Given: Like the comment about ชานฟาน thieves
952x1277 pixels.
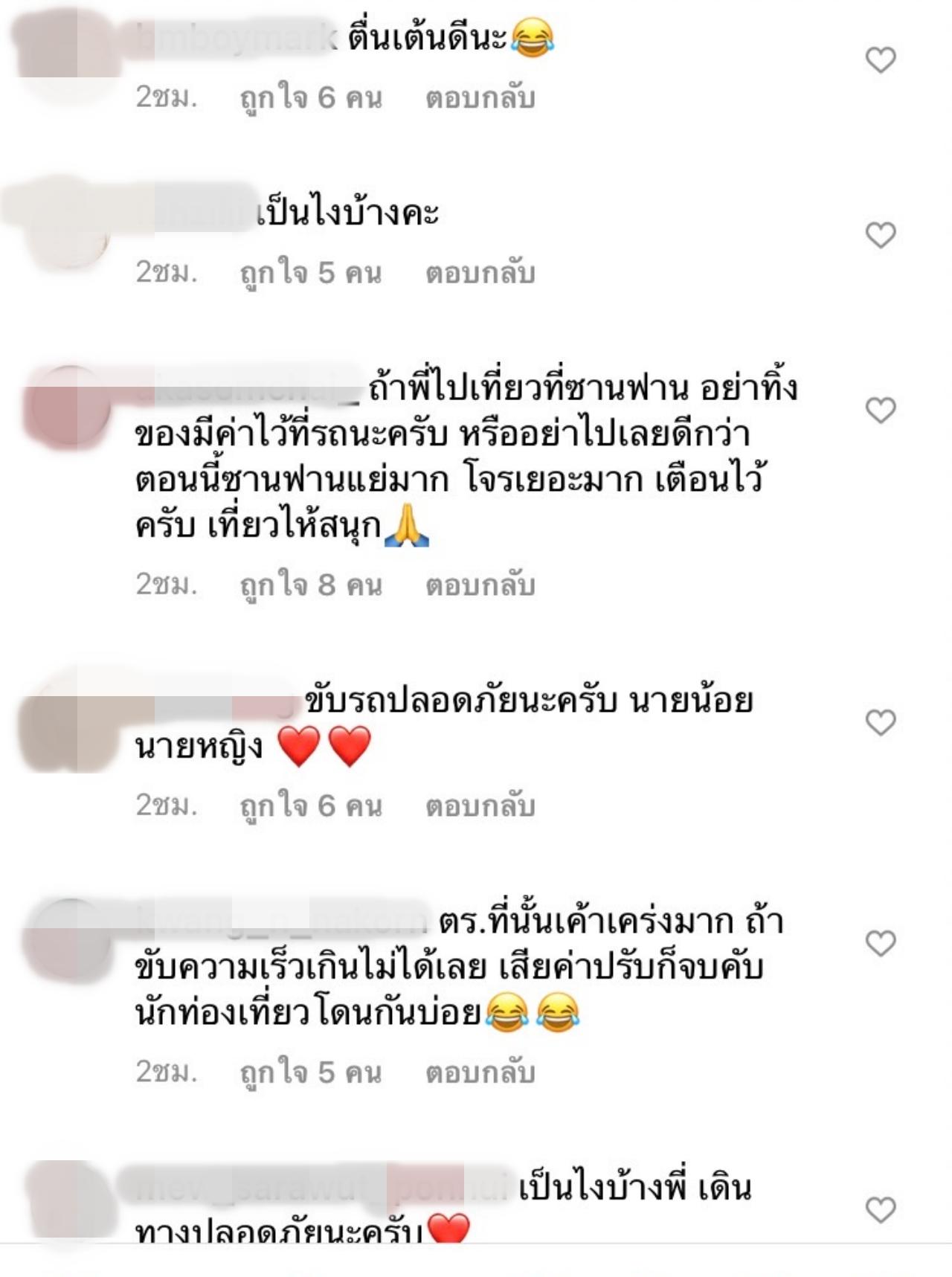Looking at the screenshot, I should coord(881,410).
